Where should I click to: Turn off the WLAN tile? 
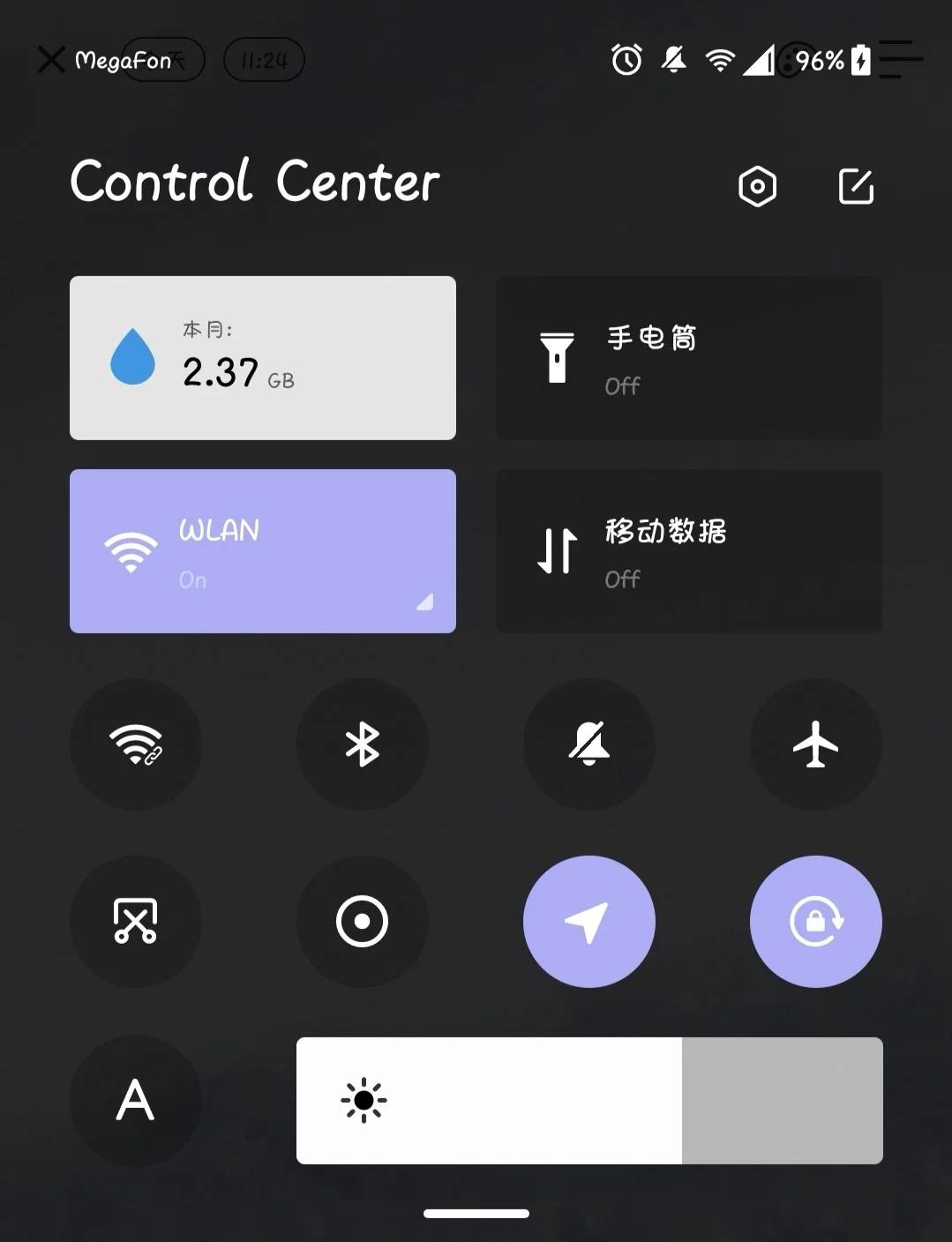(x=263, y=551)
